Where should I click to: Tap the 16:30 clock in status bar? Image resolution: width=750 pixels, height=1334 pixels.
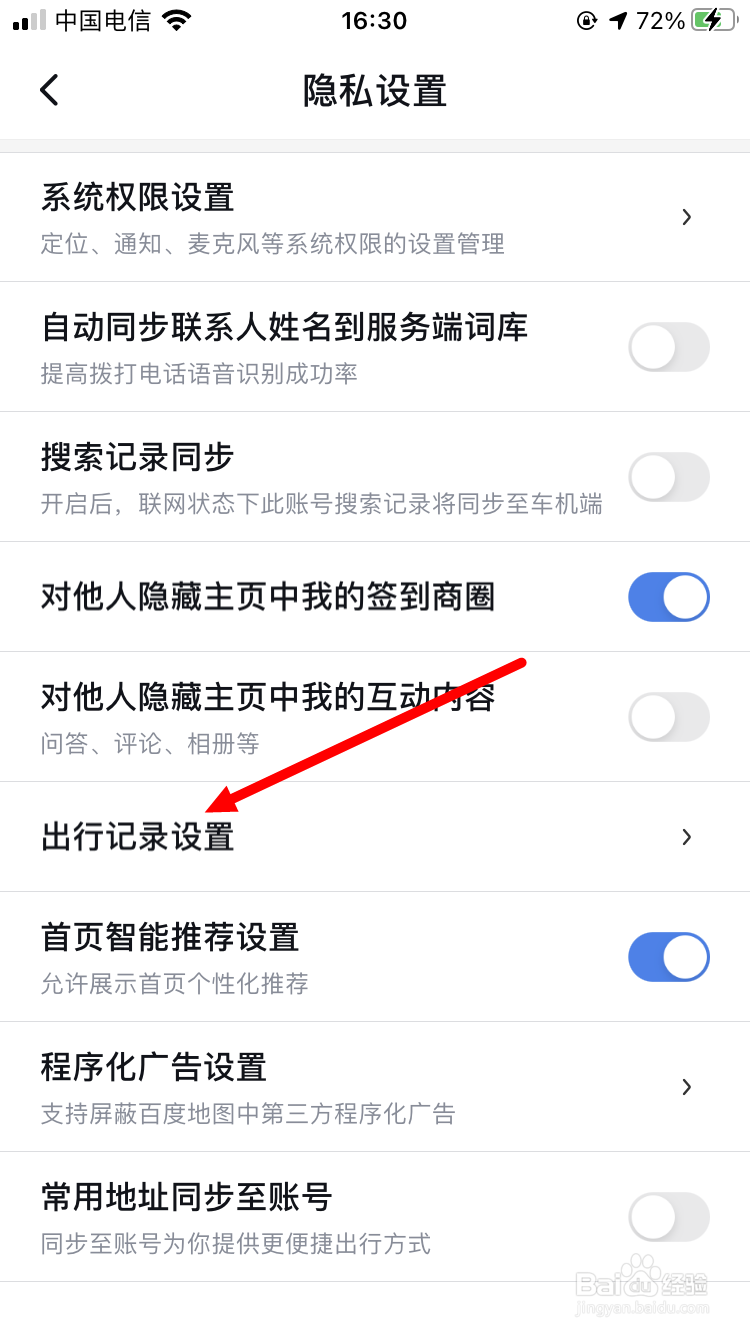click(374, 20)
